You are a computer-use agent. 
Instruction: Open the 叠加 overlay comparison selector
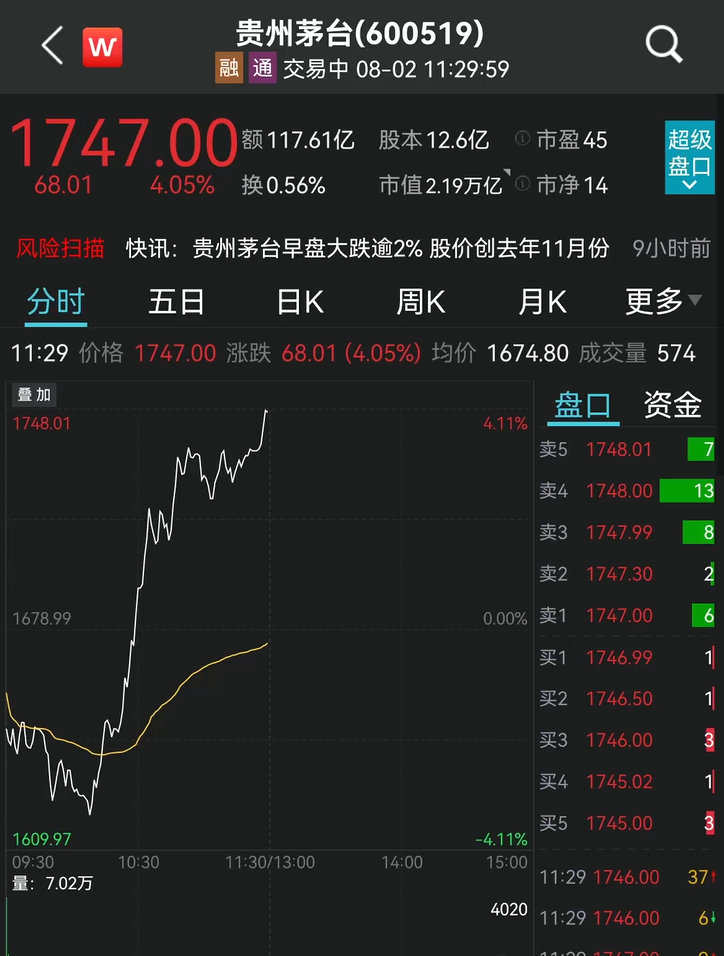coord(34,395)
